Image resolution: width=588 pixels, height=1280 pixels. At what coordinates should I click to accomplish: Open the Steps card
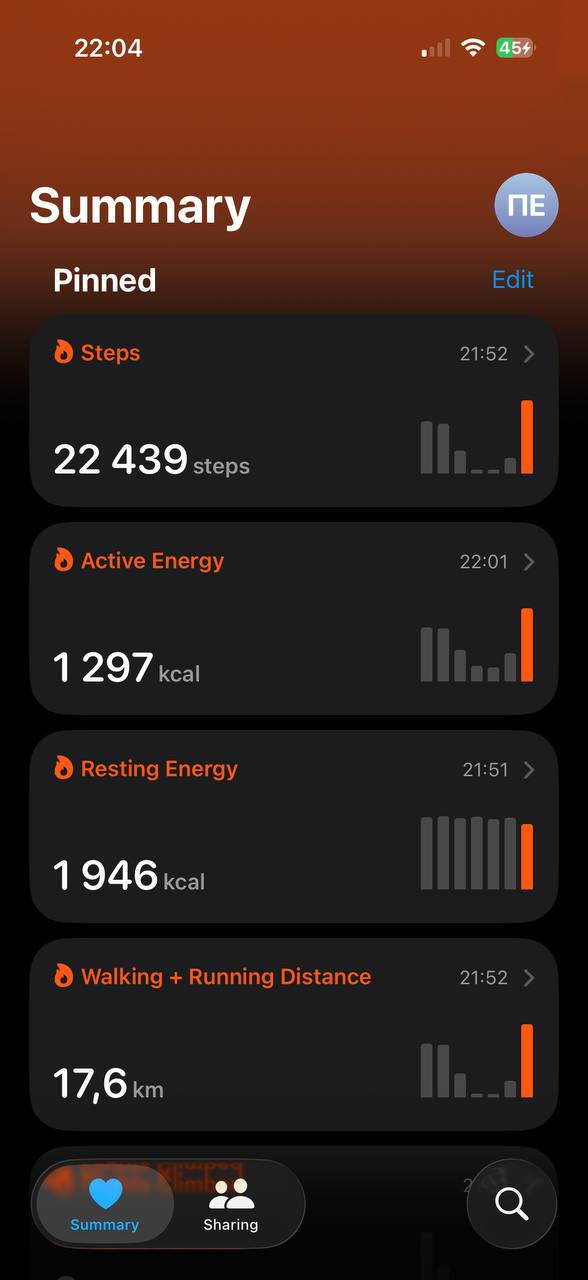(294, 411)
